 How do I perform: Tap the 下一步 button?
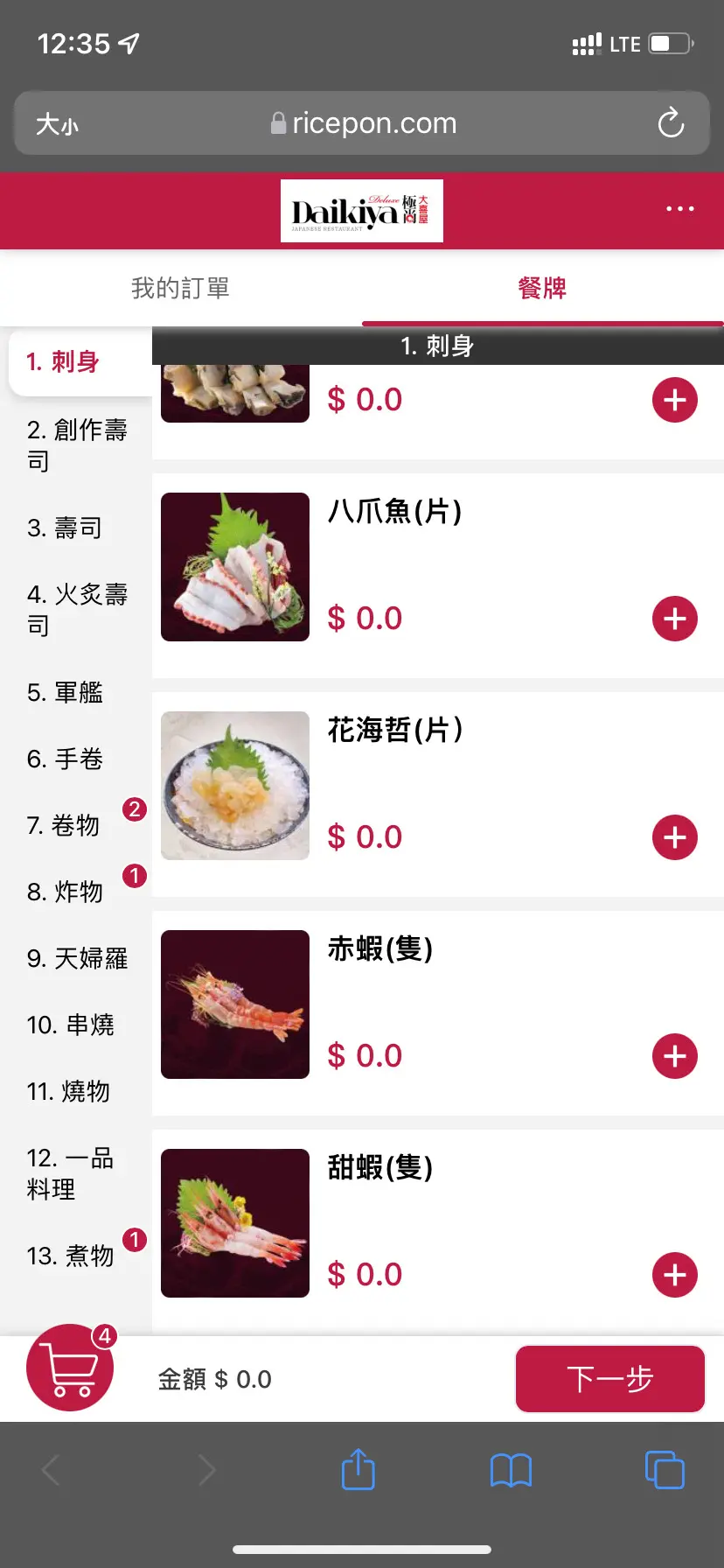pos(609,1379)
